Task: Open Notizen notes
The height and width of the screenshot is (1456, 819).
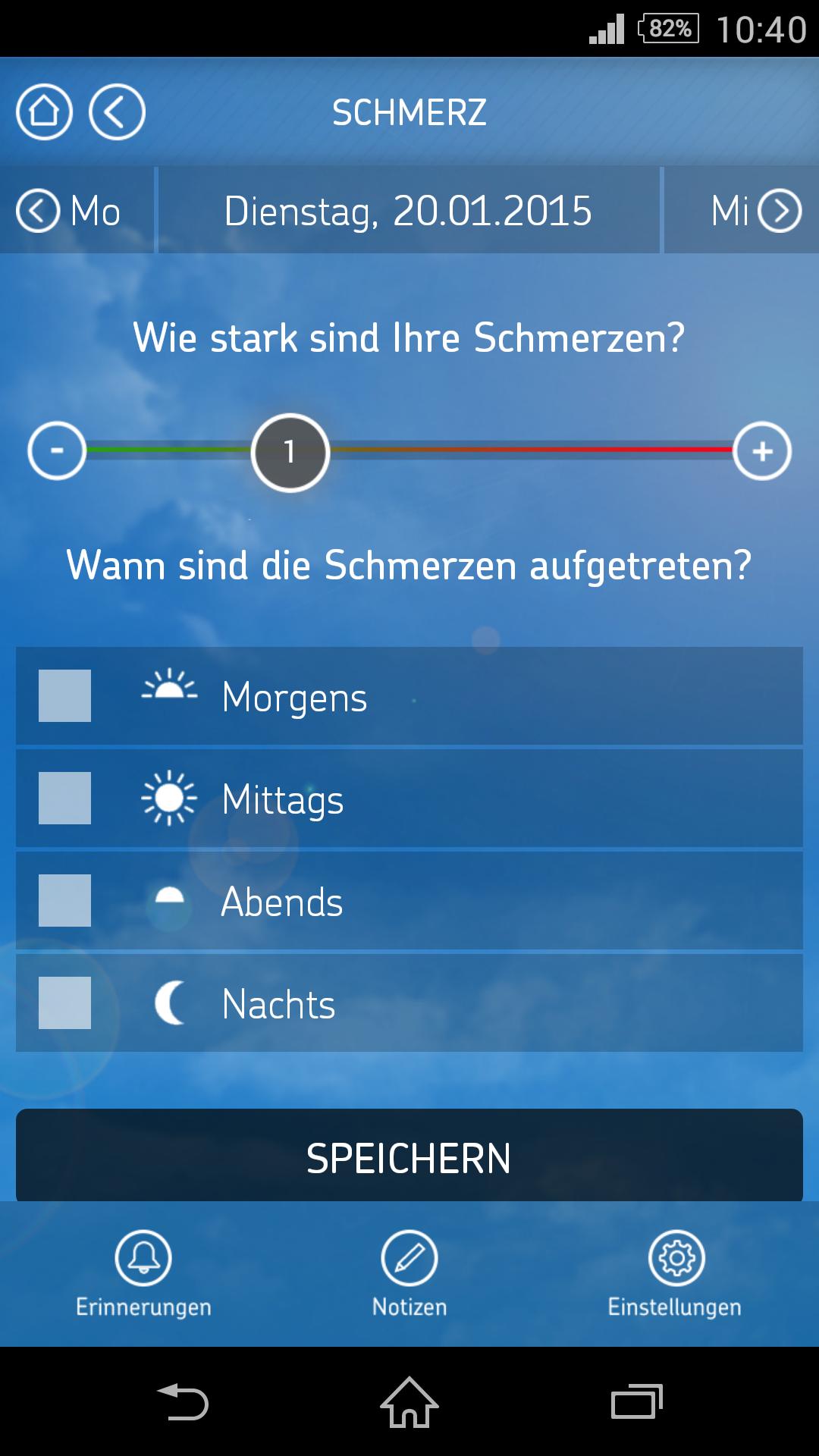Action: 409,1274
